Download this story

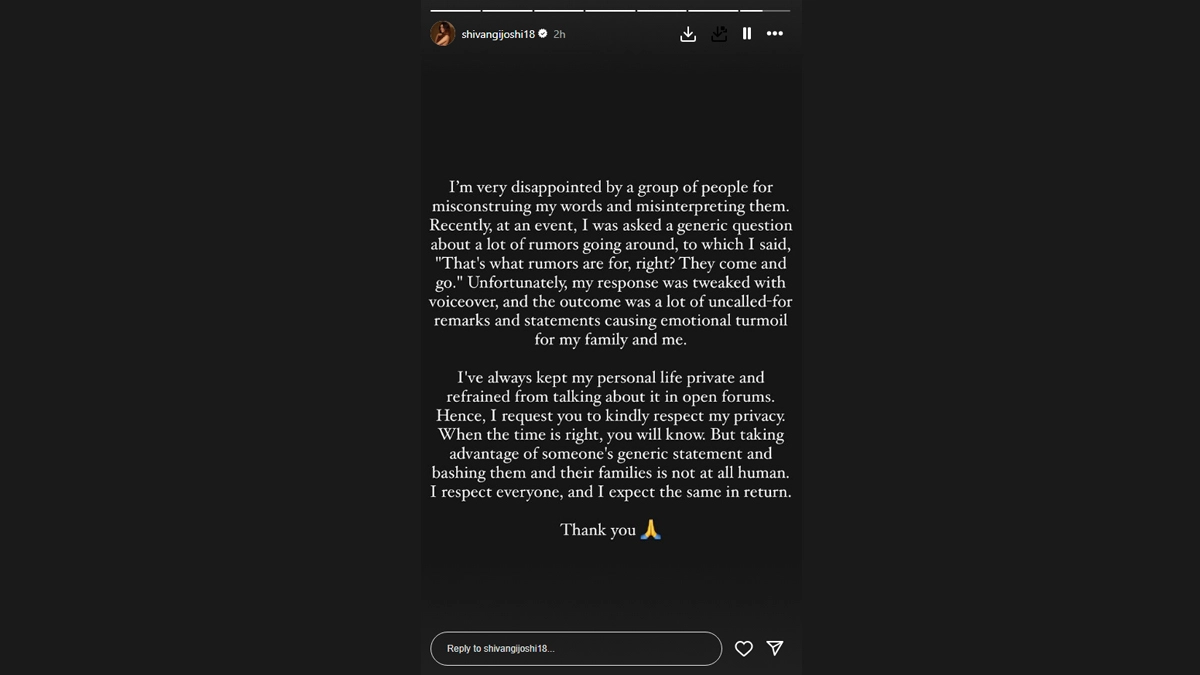(x=688, y=34)
